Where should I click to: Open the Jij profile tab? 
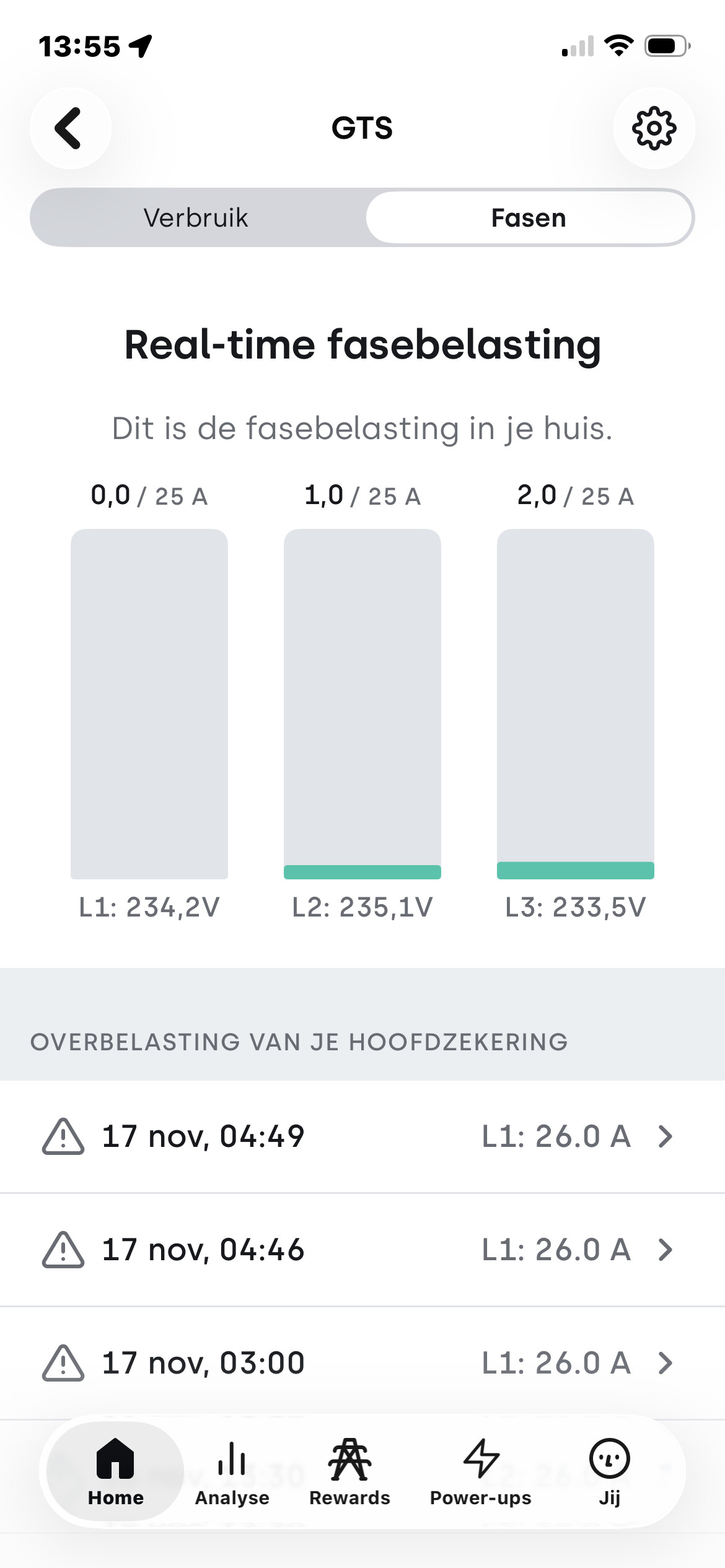pyautogui.click(x=609, y=1471)
